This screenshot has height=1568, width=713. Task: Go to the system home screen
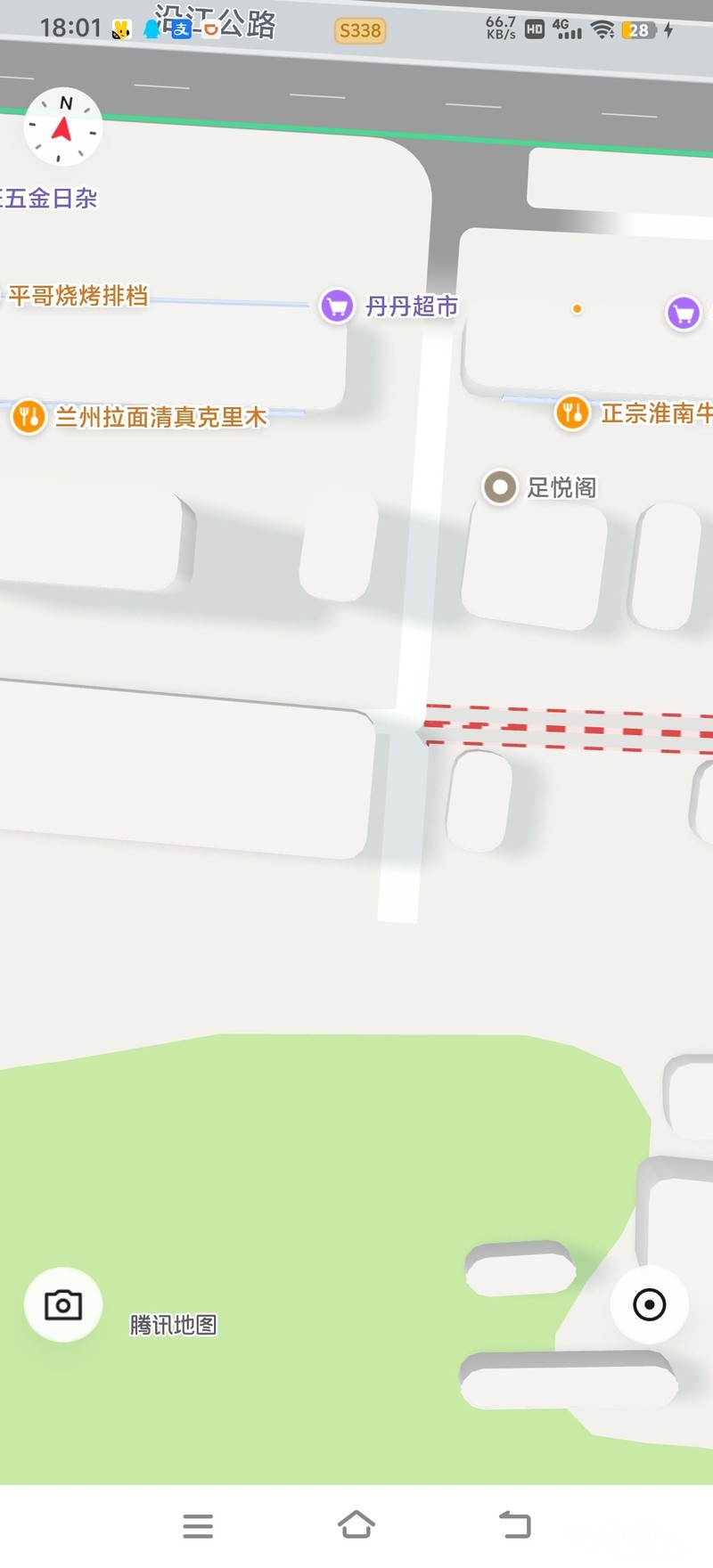pos(356,1525)
